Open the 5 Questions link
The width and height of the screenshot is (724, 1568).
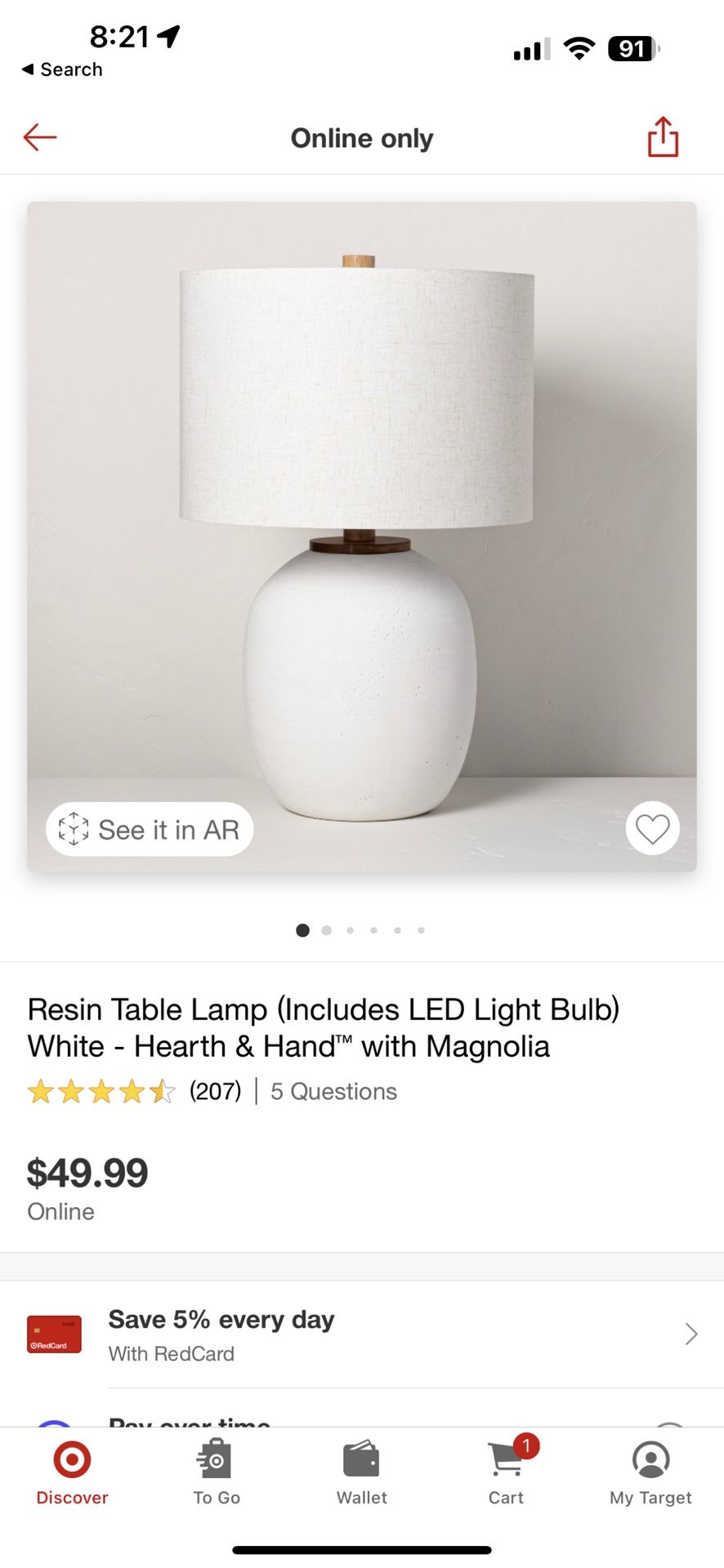tap(333, 1091)
